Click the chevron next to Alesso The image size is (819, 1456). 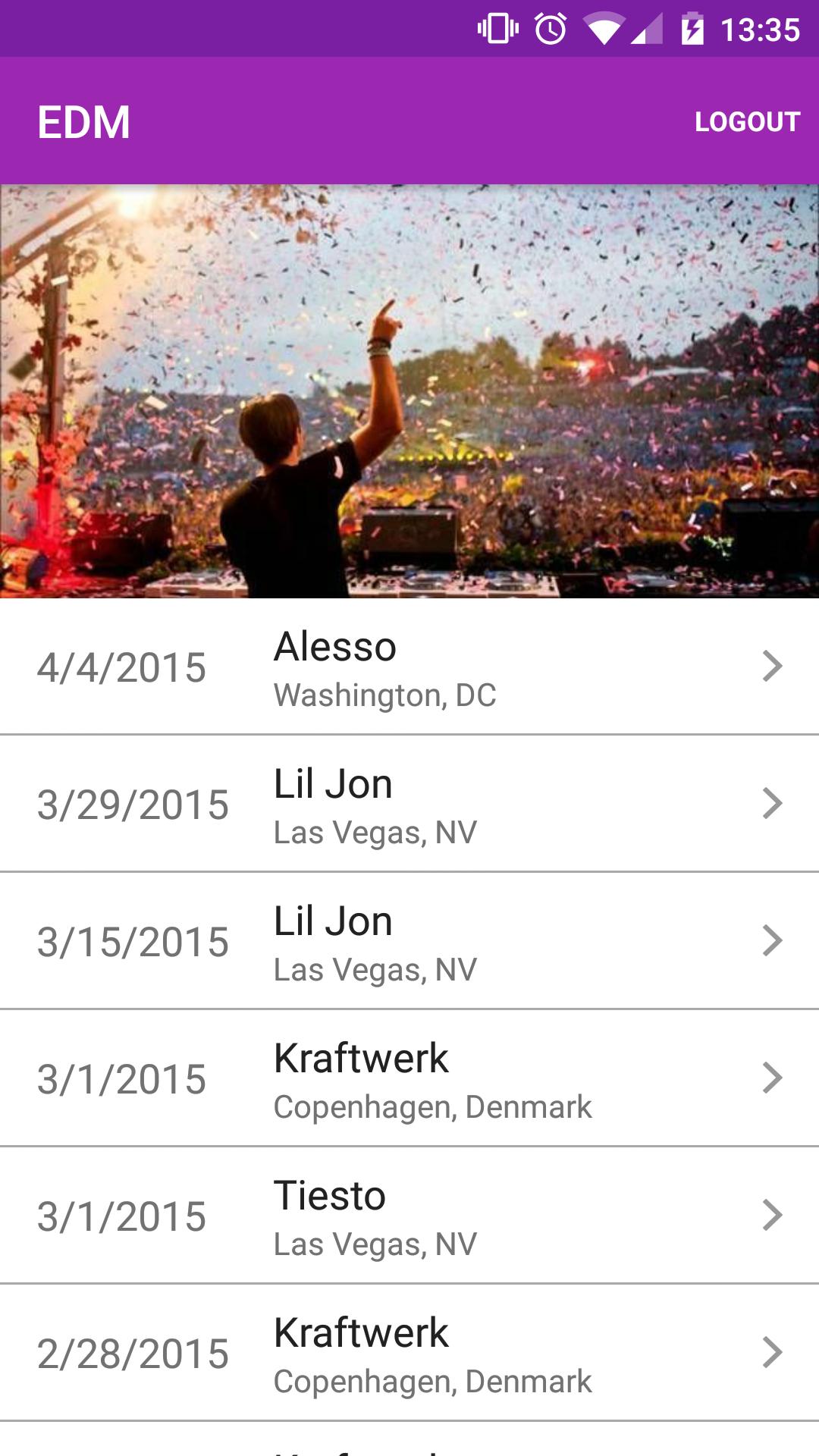click(773, 667)
